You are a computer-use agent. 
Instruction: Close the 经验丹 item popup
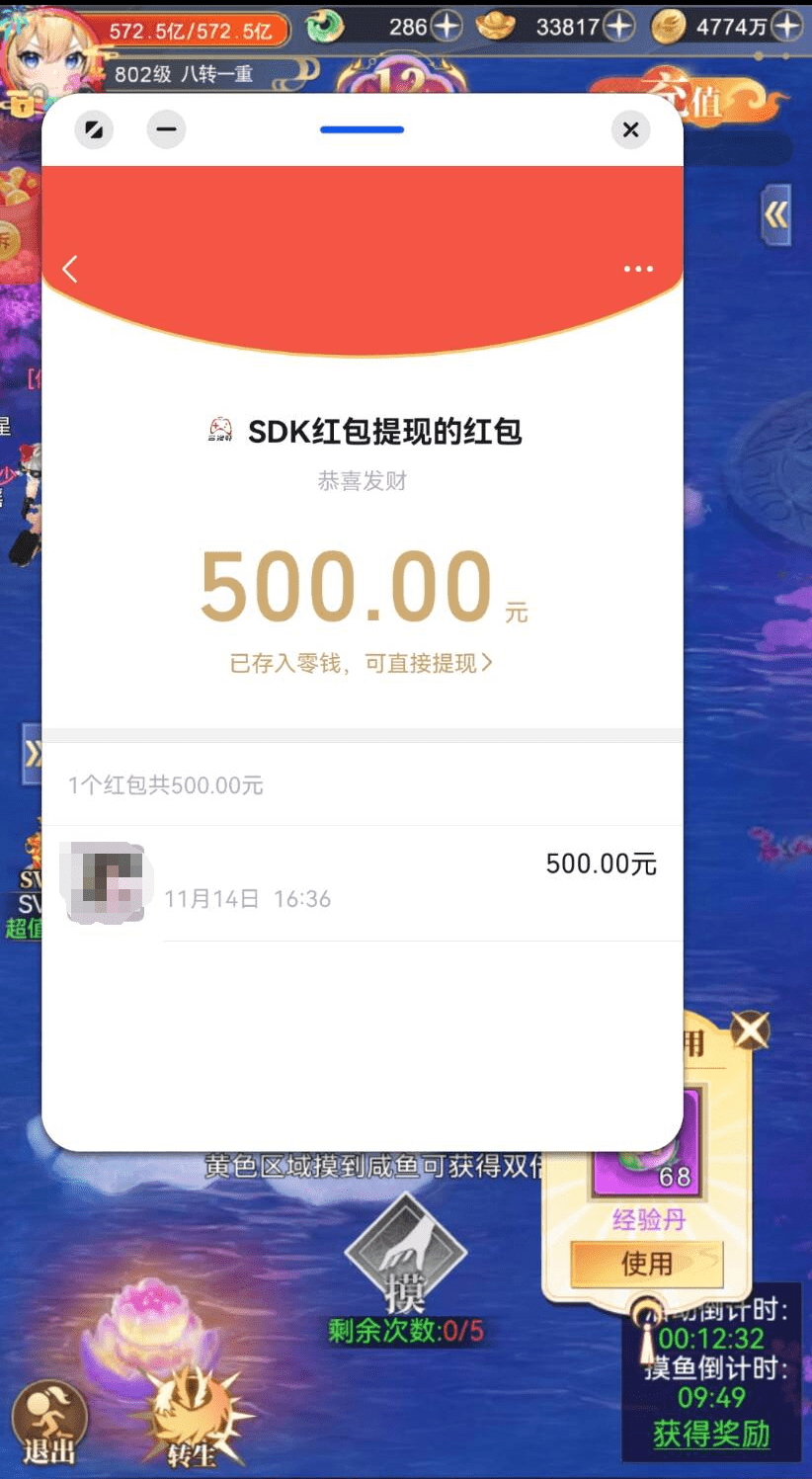click(x=751, y=1031)
